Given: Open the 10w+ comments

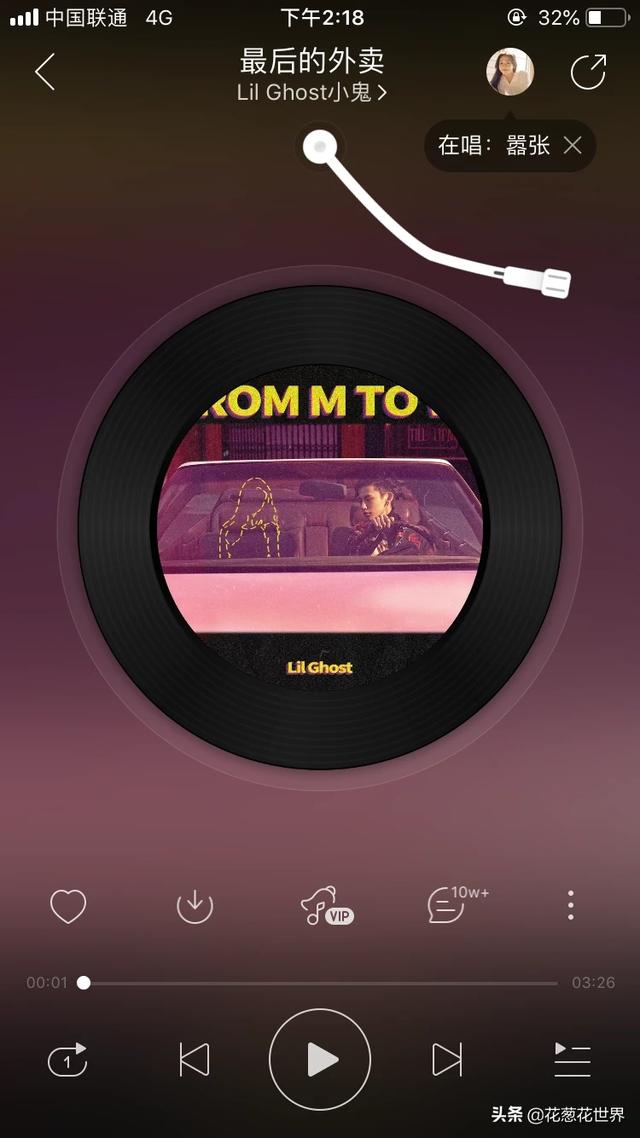Looking at the screenshot, I should coord(448,905).
